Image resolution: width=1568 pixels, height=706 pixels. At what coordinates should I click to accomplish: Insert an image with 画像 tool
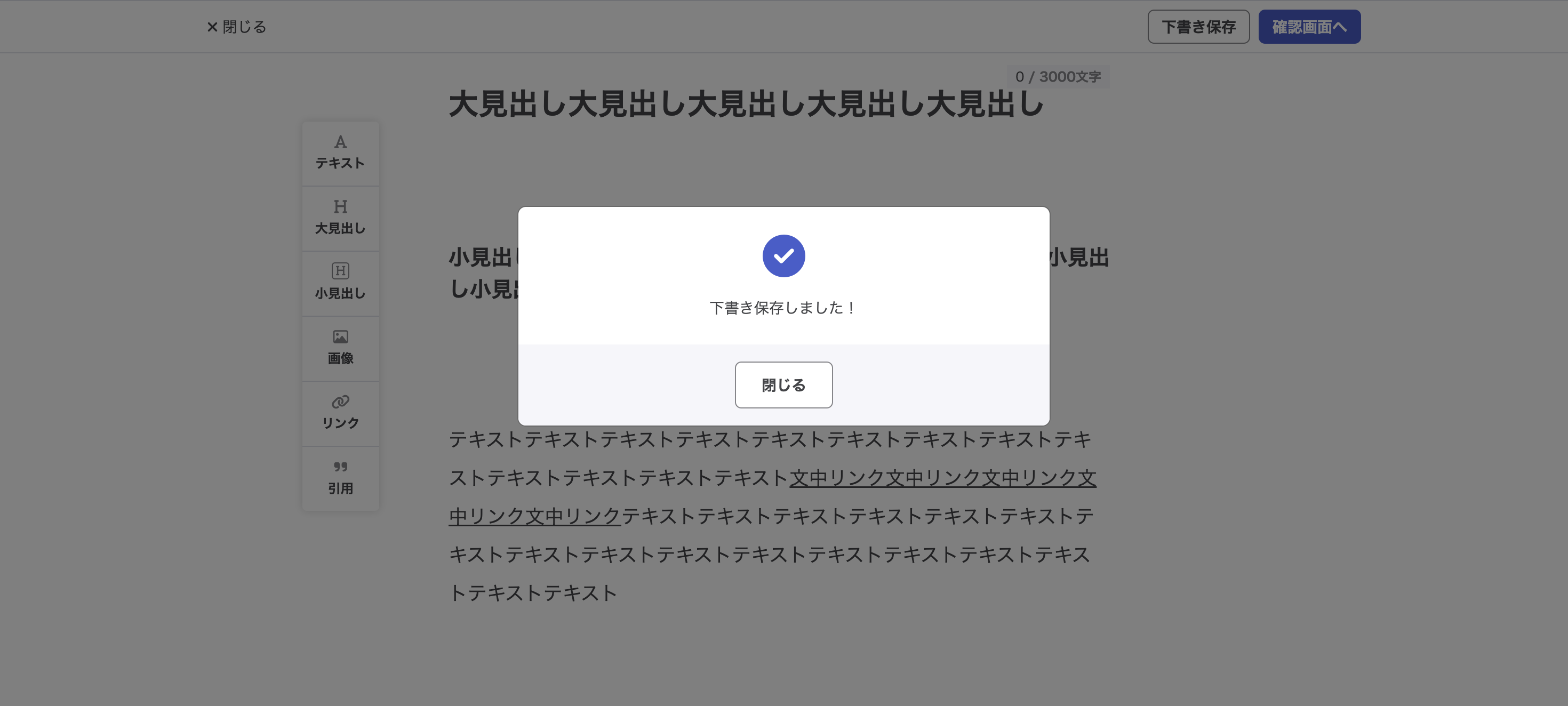pyautogui.click(x=340, y=348)
